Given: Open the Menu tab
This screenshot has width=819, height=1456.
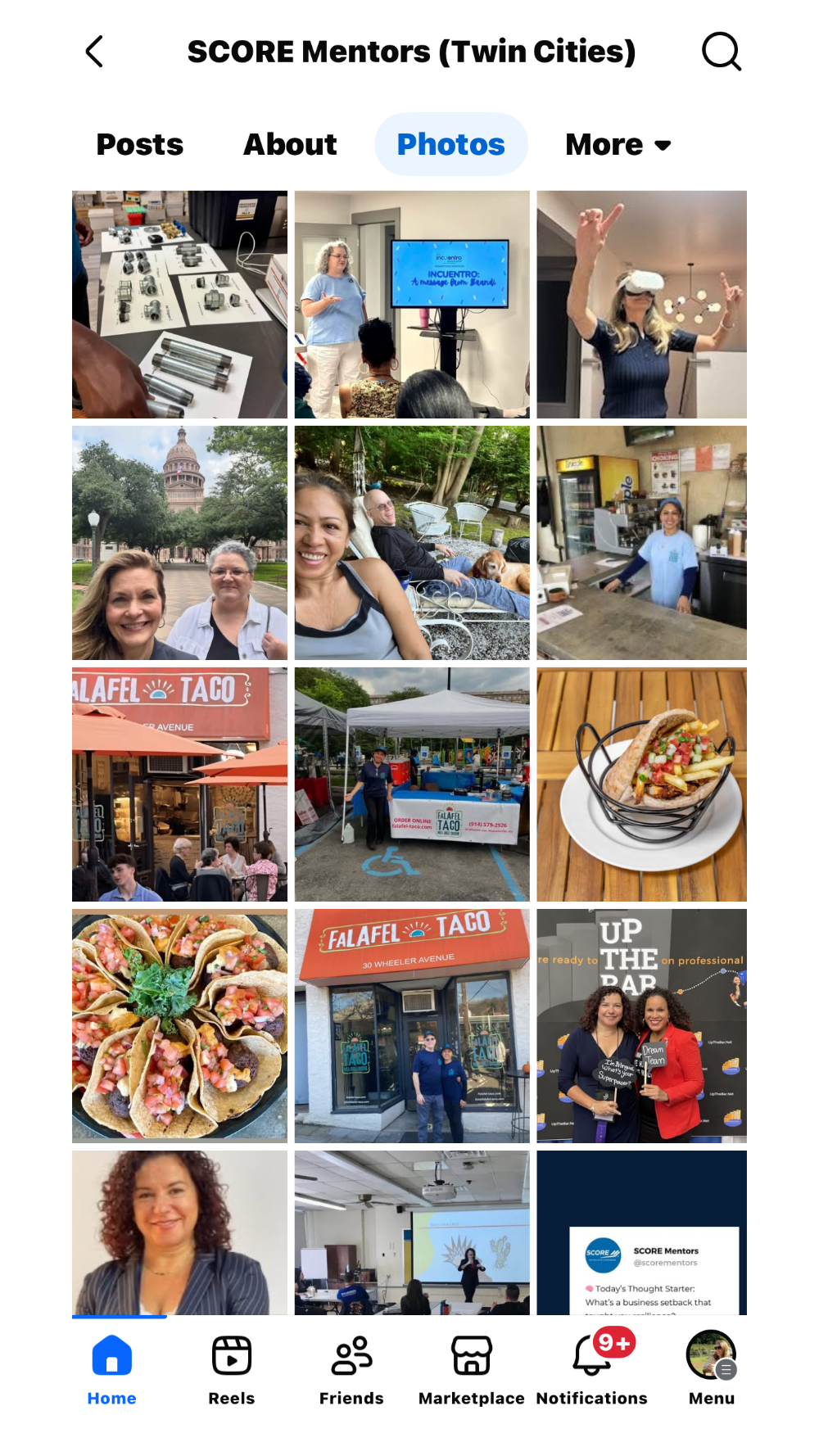Looking at the screenshot, I should [711, 1370].
